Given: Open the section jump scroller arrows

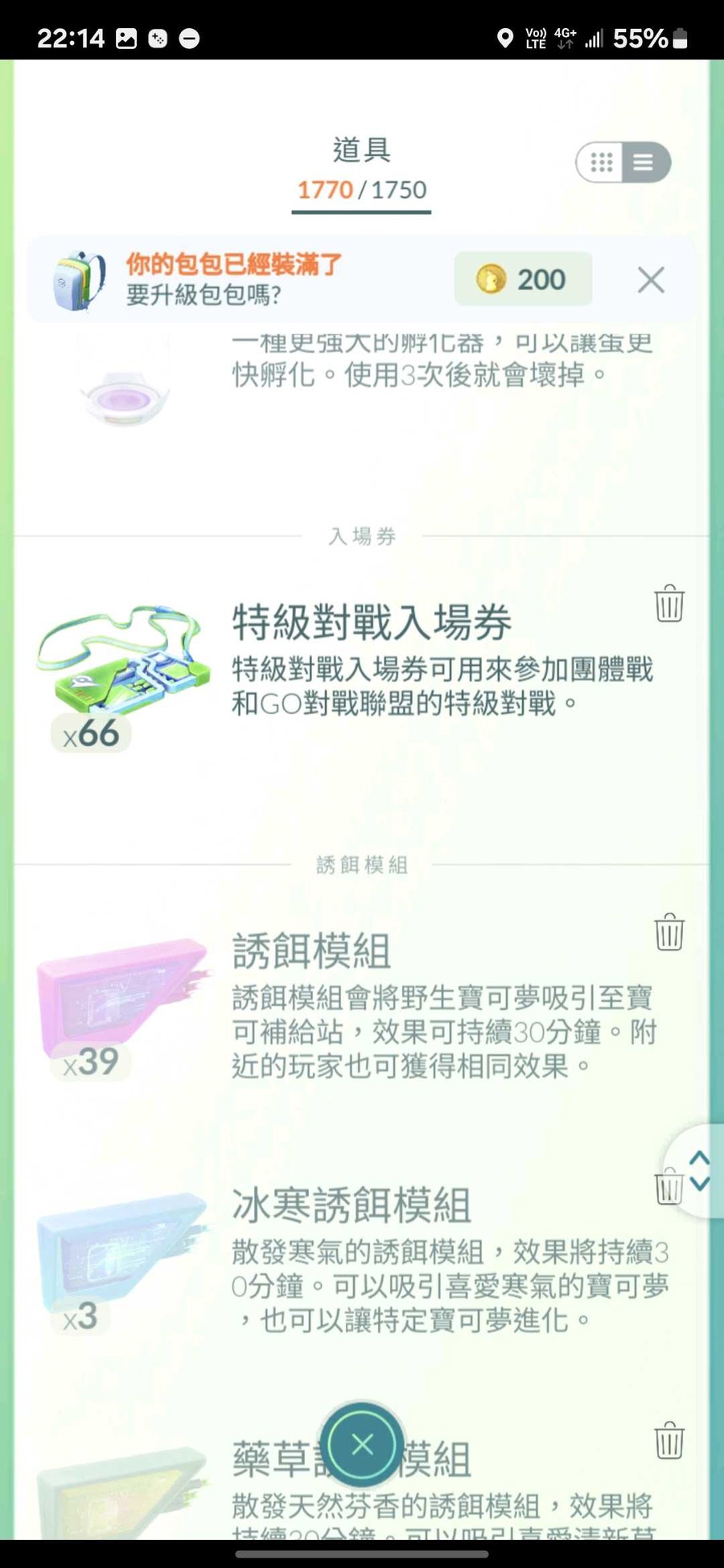Looking at the screenshot, I should [x=699, y=1171].
